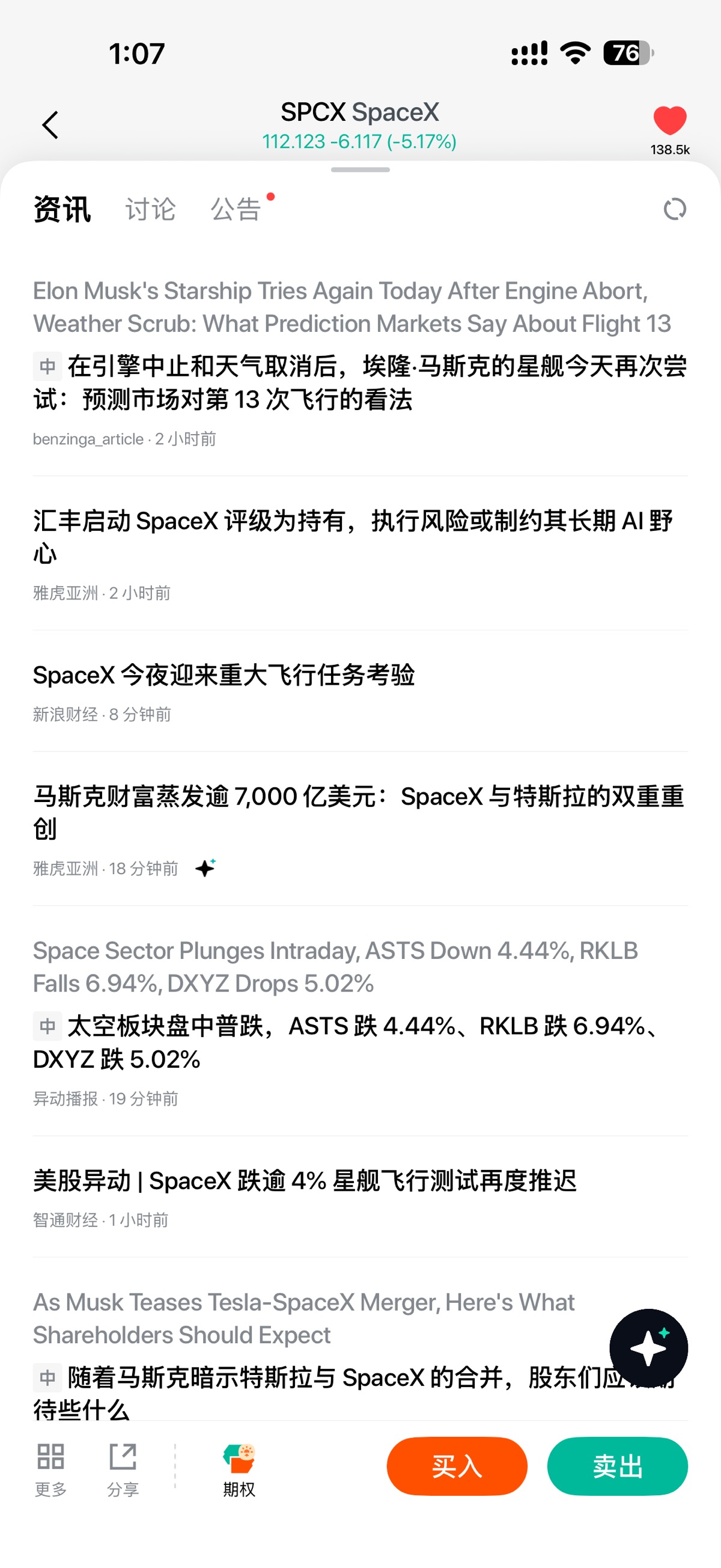Open 马斯克财富蒸发逾 7,000 亿美元 article
This screenshot has height=1568, width=721.
[x=360, y=829]
